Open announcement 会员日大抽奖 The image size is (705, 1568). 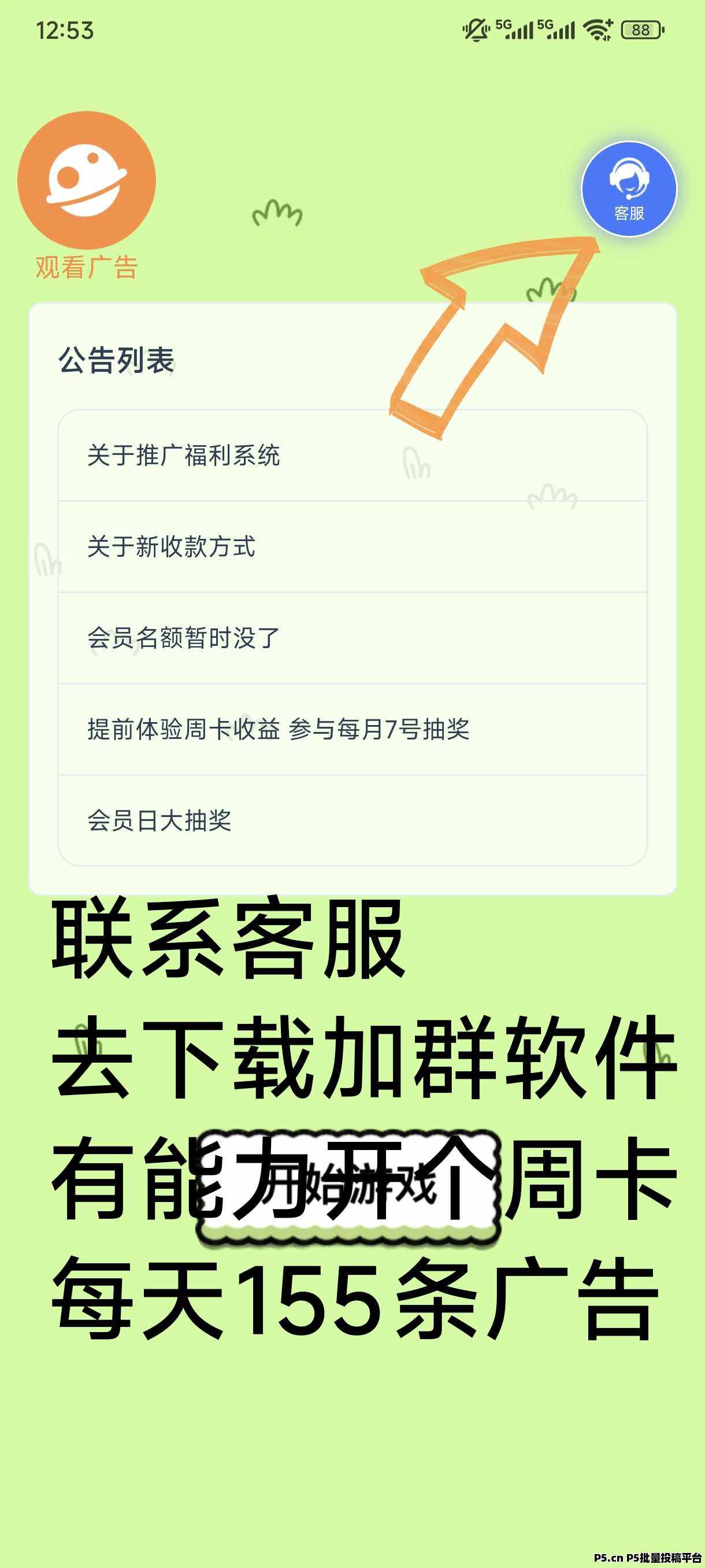pos(352,820)
